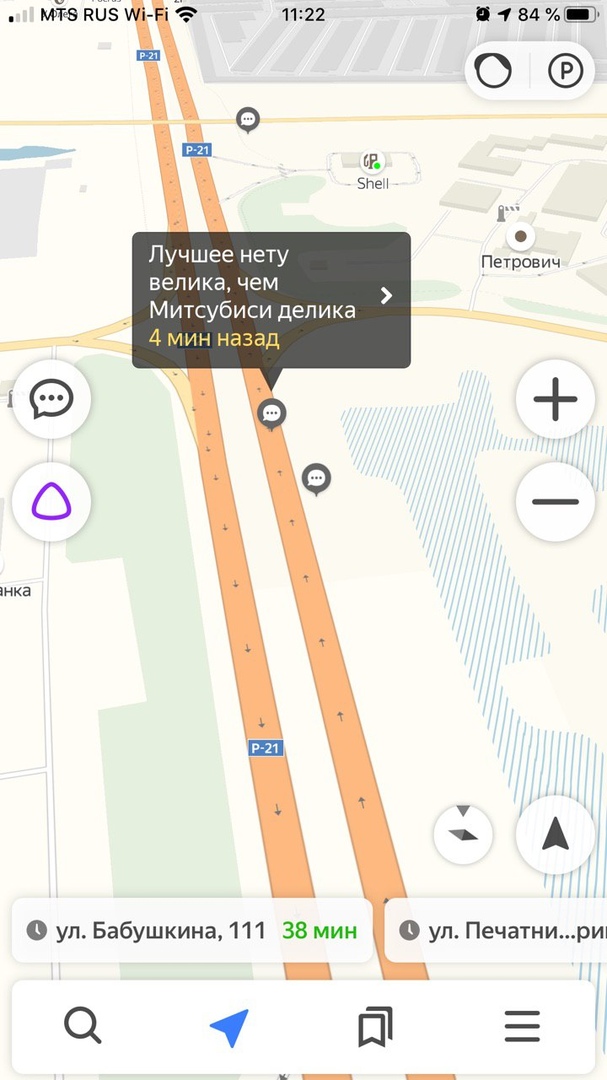Open the comment marker below the popup's pointer
The image size is (607, 1080).
point(271,412)
